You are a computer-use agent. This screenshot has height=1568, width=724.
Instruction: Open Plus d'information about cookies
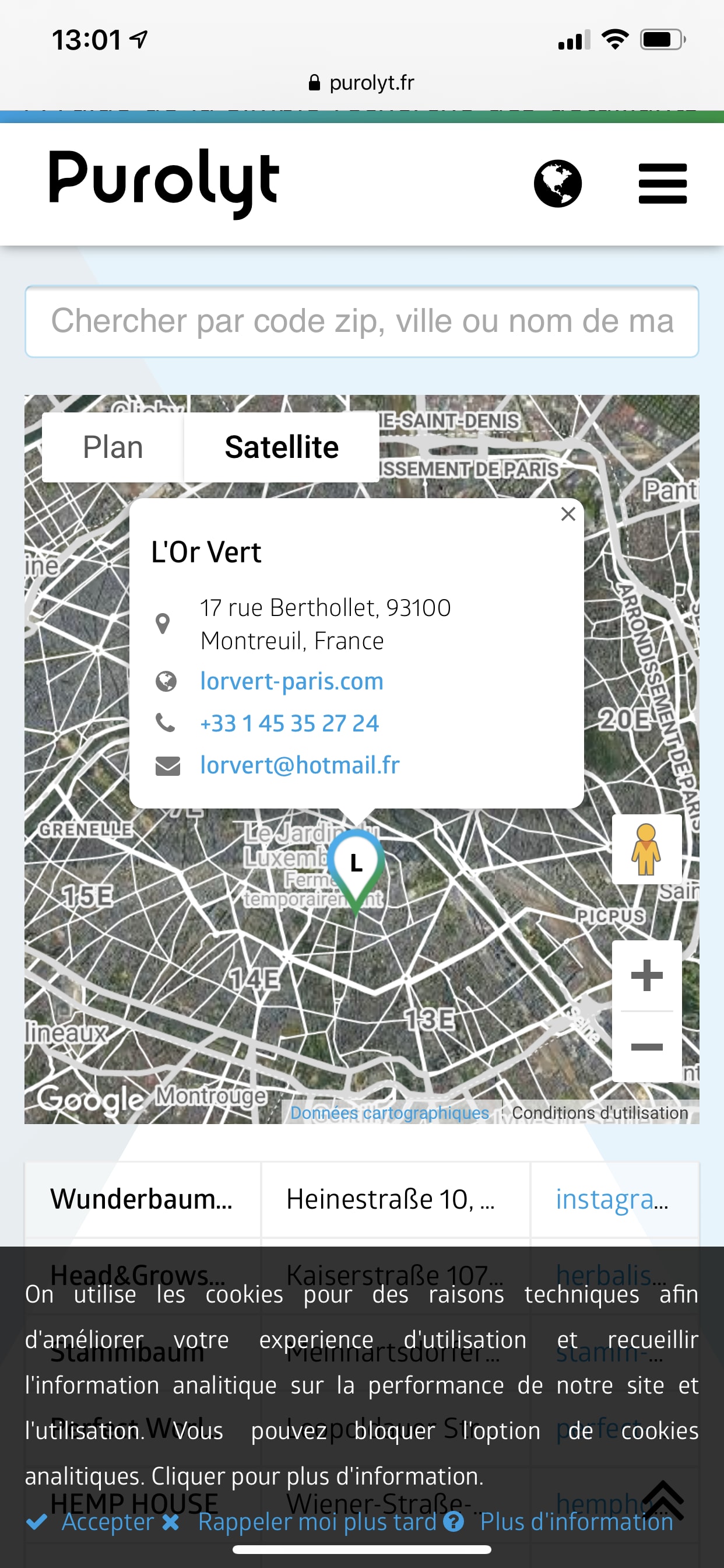(x=575, y=1522)
